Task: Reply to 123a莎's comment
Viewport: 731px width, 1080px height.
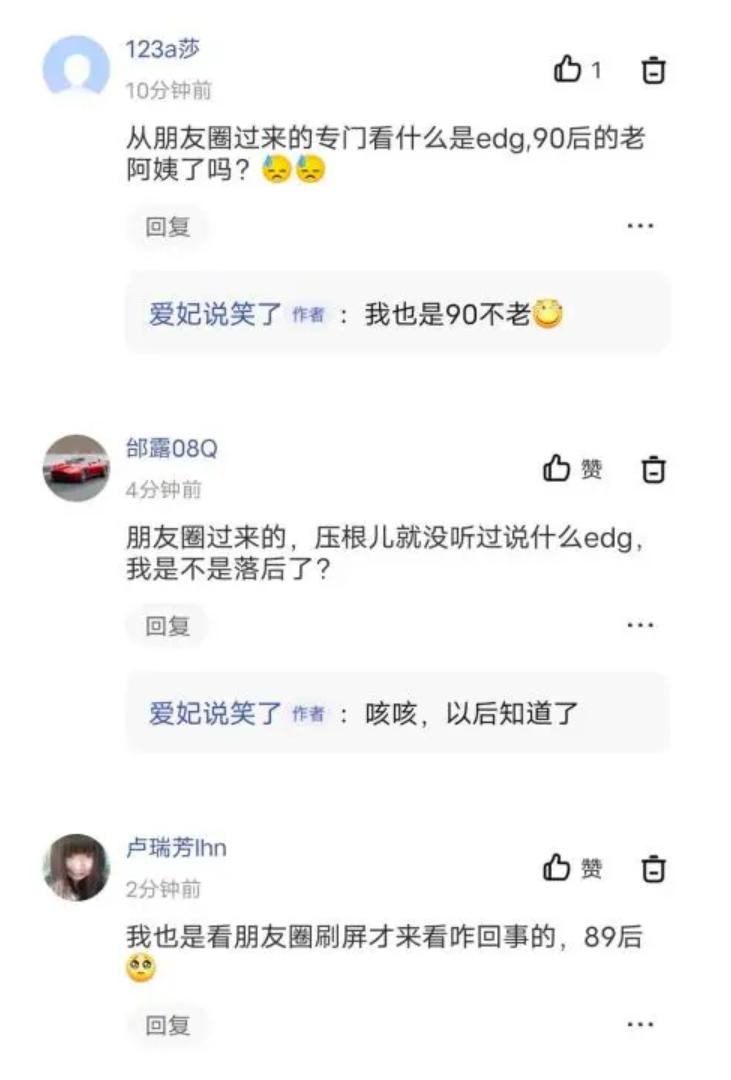Action: tap(167, 226)
